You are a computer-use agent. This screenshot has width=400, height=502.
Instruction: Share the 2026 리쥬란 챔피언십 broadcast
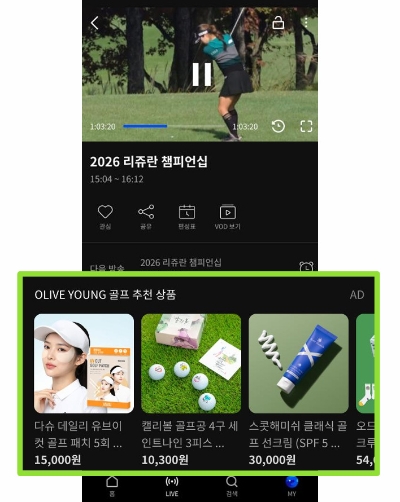point(146,217)
